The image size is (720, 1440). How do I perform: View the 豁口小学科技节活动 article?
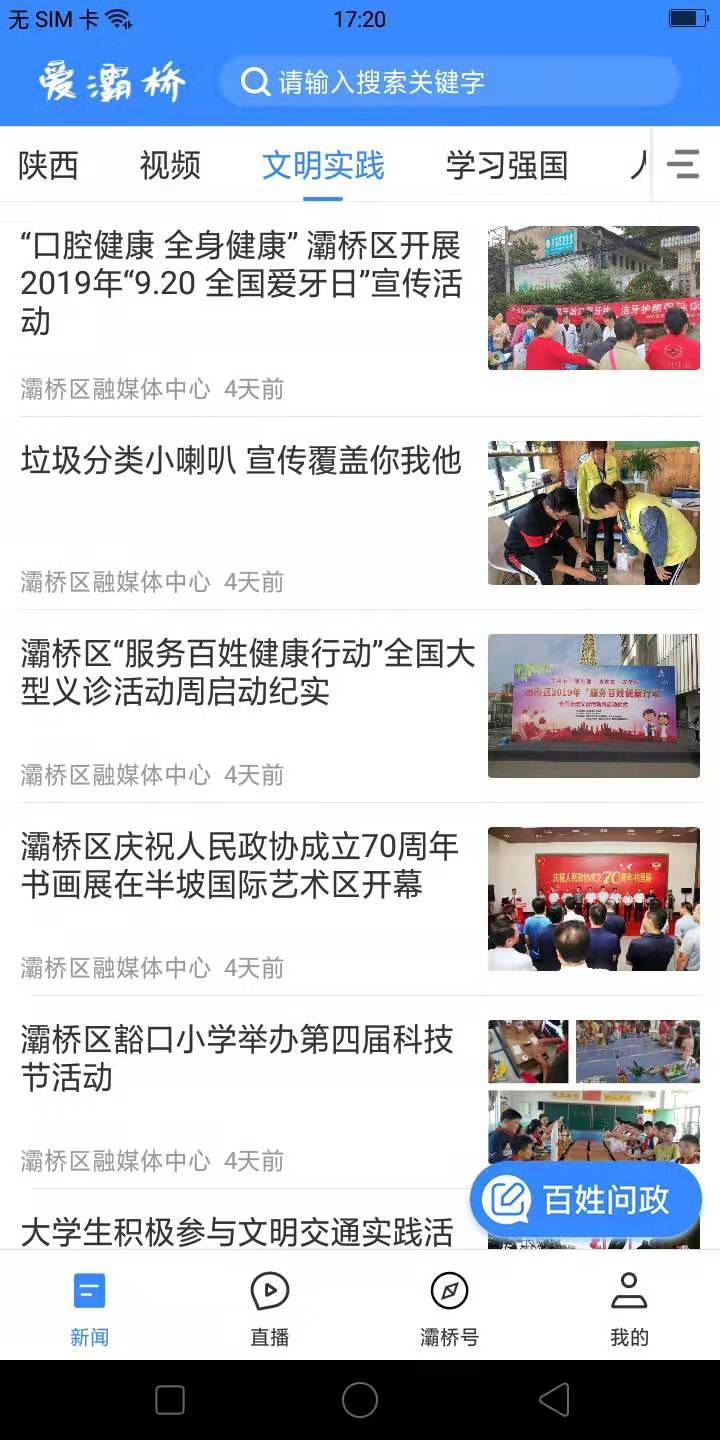[238, 1059]
